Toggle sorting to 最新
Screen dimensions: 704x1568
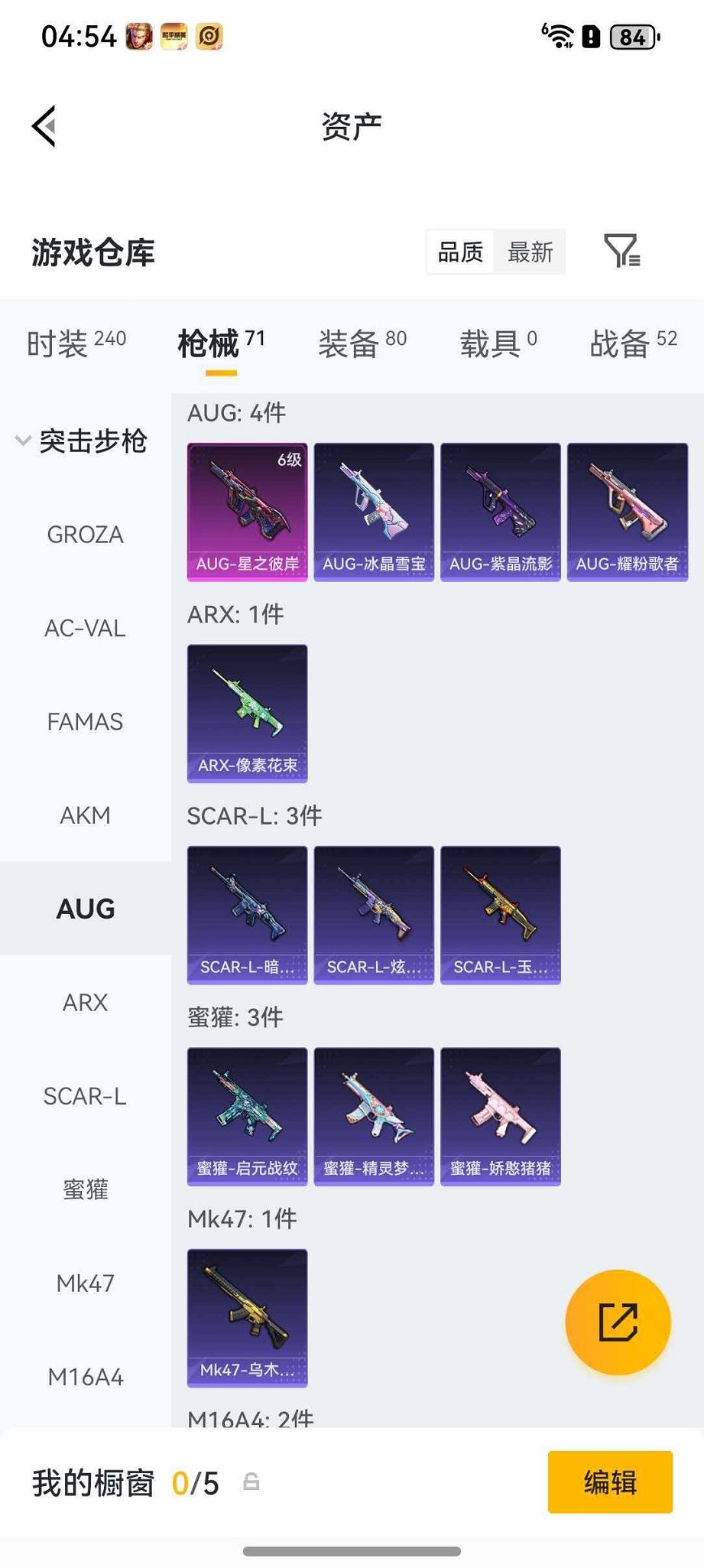pyautogui.click(x=530, y=252)
